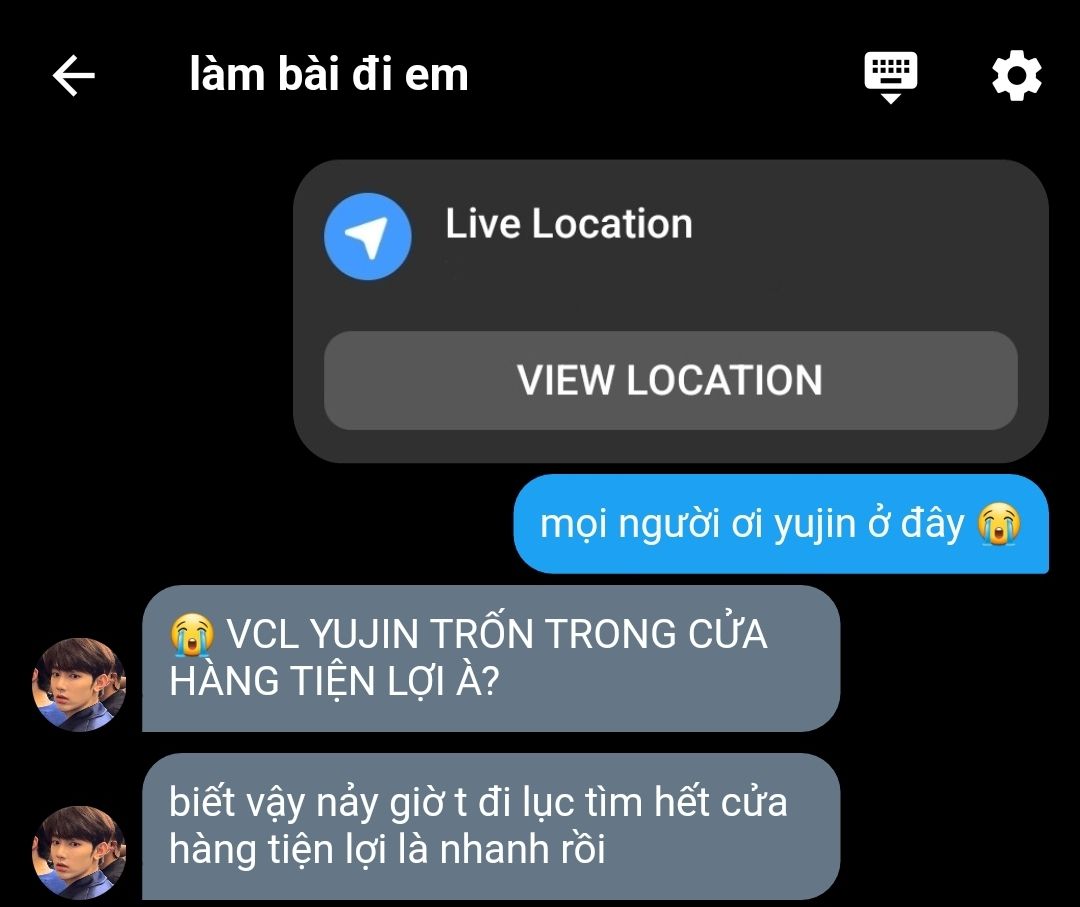
Task: Toggle the keyboard icon in the header
Action: pyautogui.click(x=890, y=76)
